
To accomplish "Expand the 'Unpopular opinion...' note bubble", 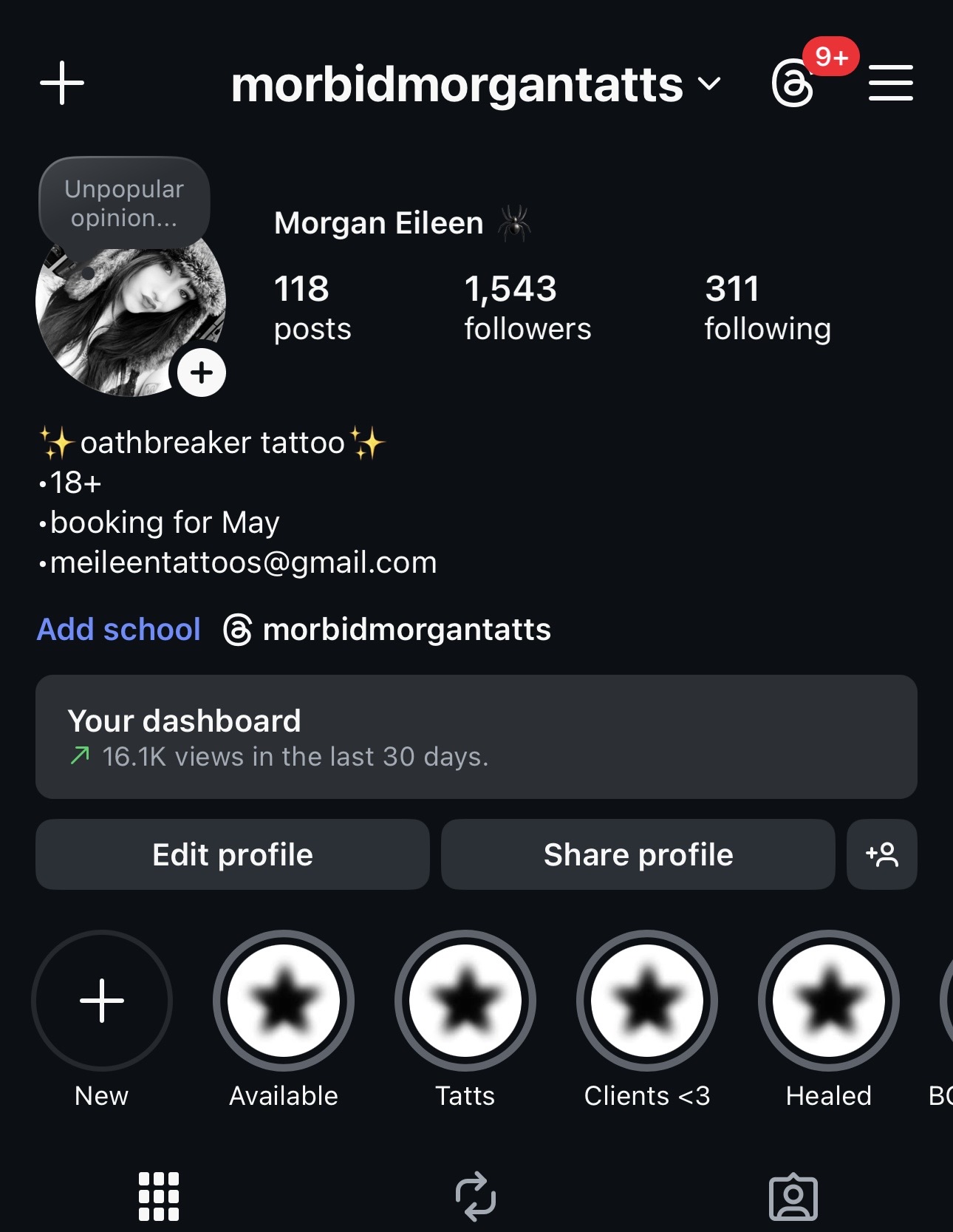I will [123, 201].
